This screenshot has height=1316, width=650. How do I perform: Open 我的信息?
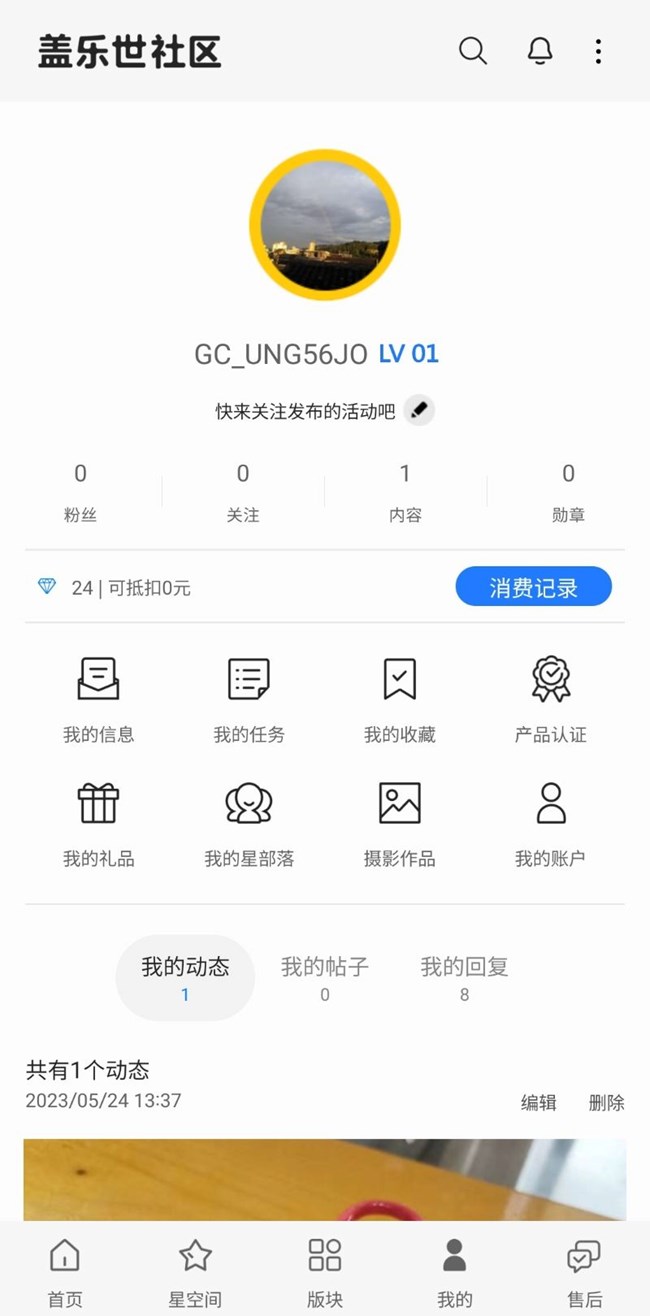tap(98, 701)
